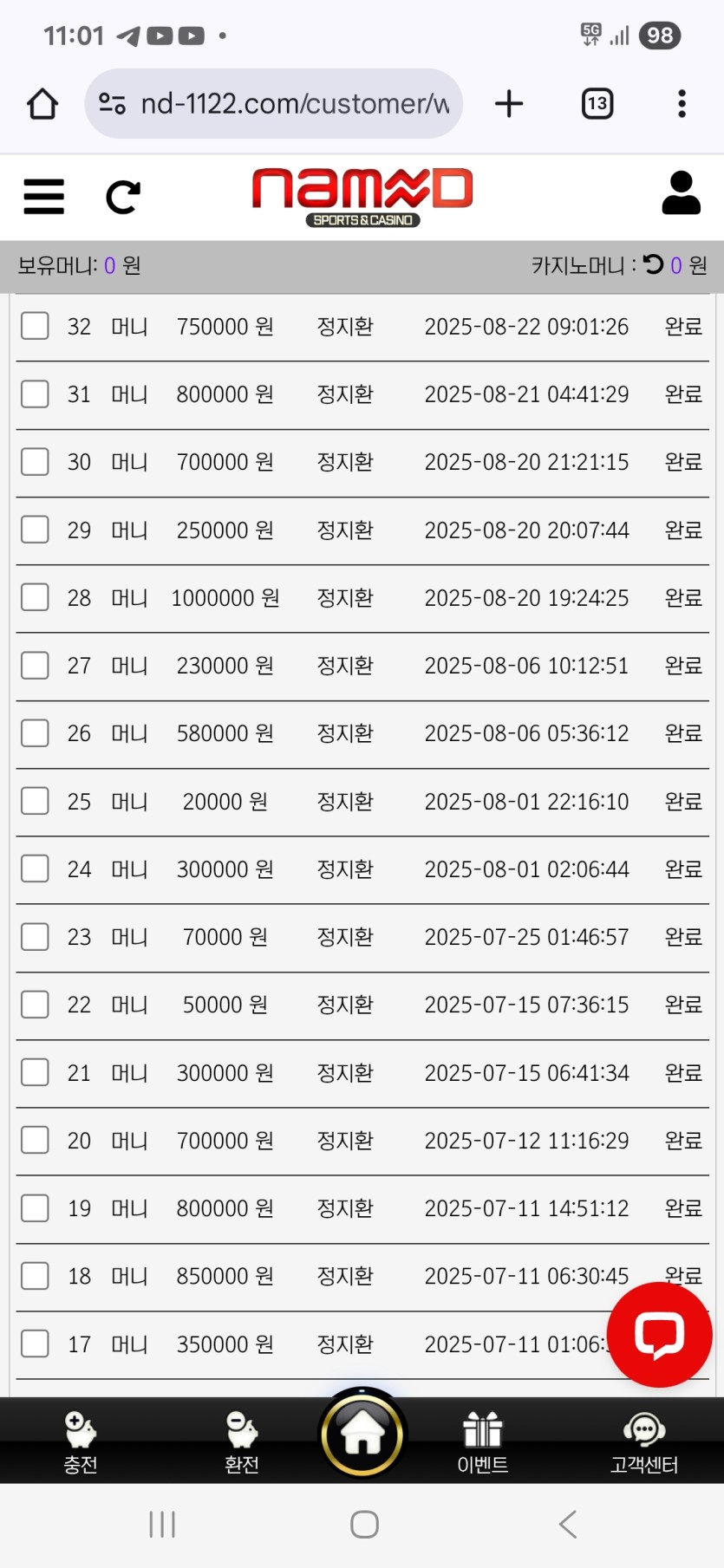
Task: Go back with the system back button
Action: pos(568,1524)
